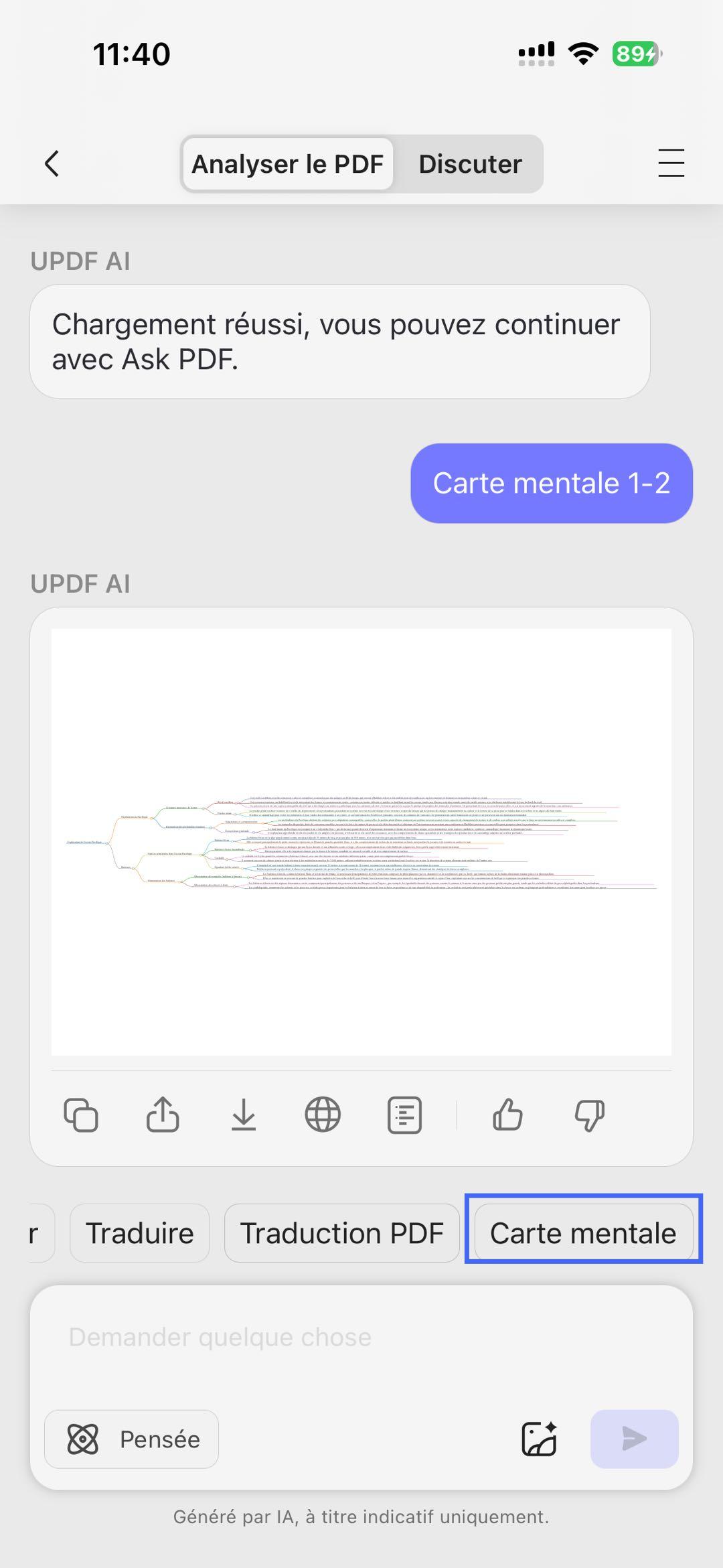Tap the Traduire quick action
The width and height of the screenshot is (723, 1568).
pos(139,1232)
